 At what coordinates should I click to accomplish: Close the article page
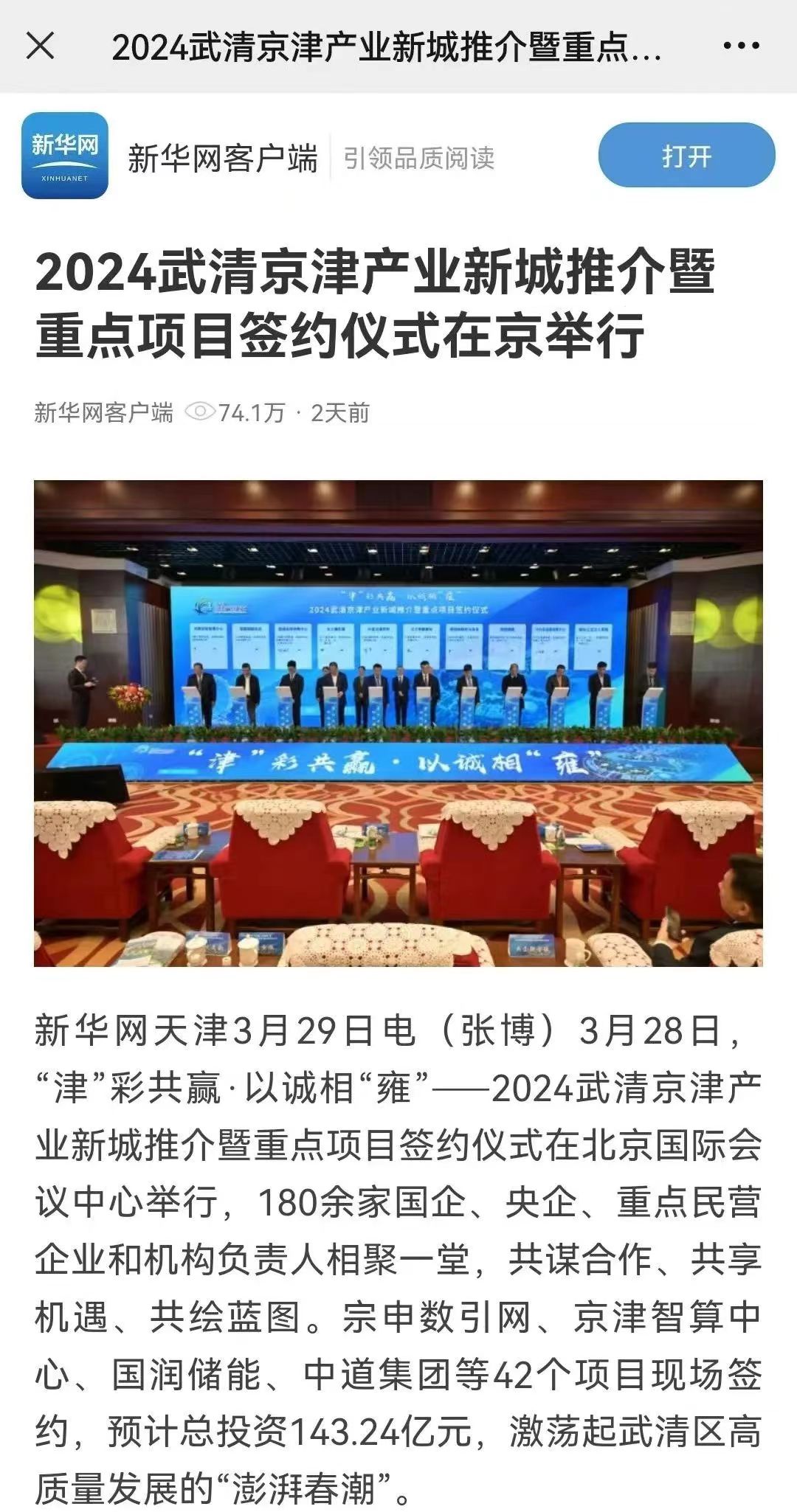click(x=41, y=46)
